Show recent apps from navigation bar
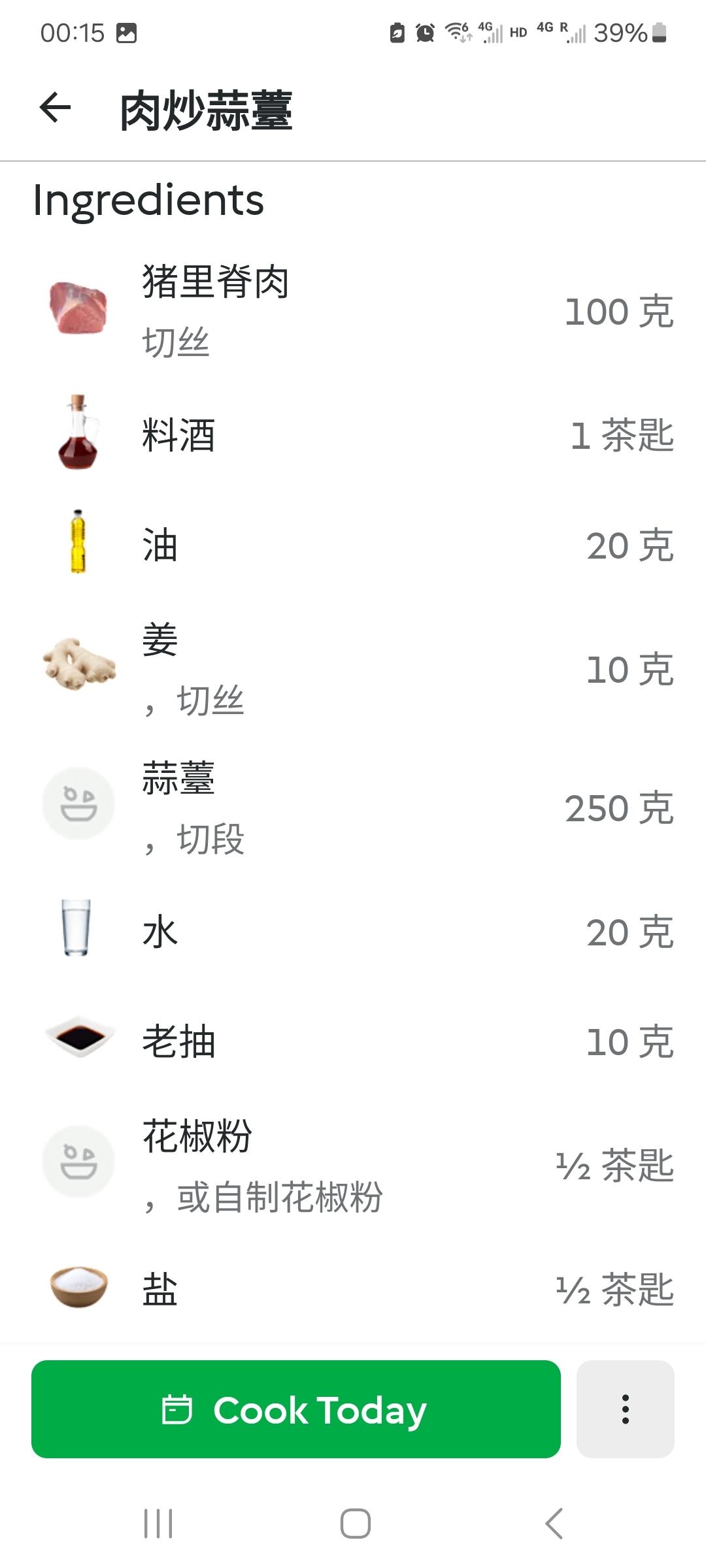The image size is (706, 1568). 158,1524
